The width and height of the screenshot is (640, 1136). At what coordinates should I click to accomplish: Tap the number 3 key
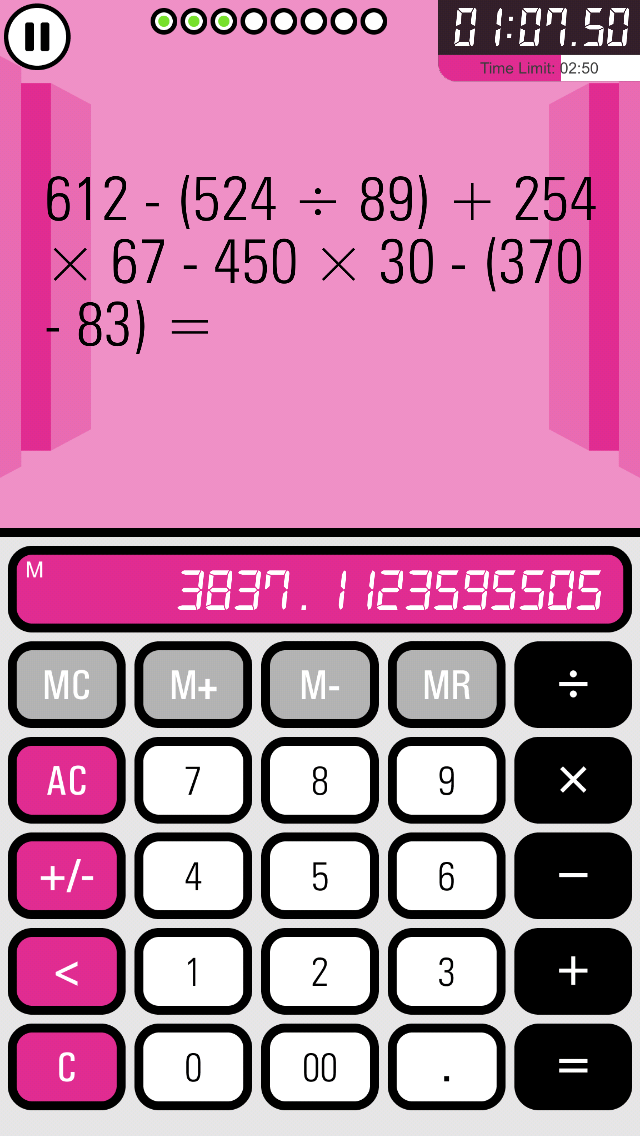[446, 972]
